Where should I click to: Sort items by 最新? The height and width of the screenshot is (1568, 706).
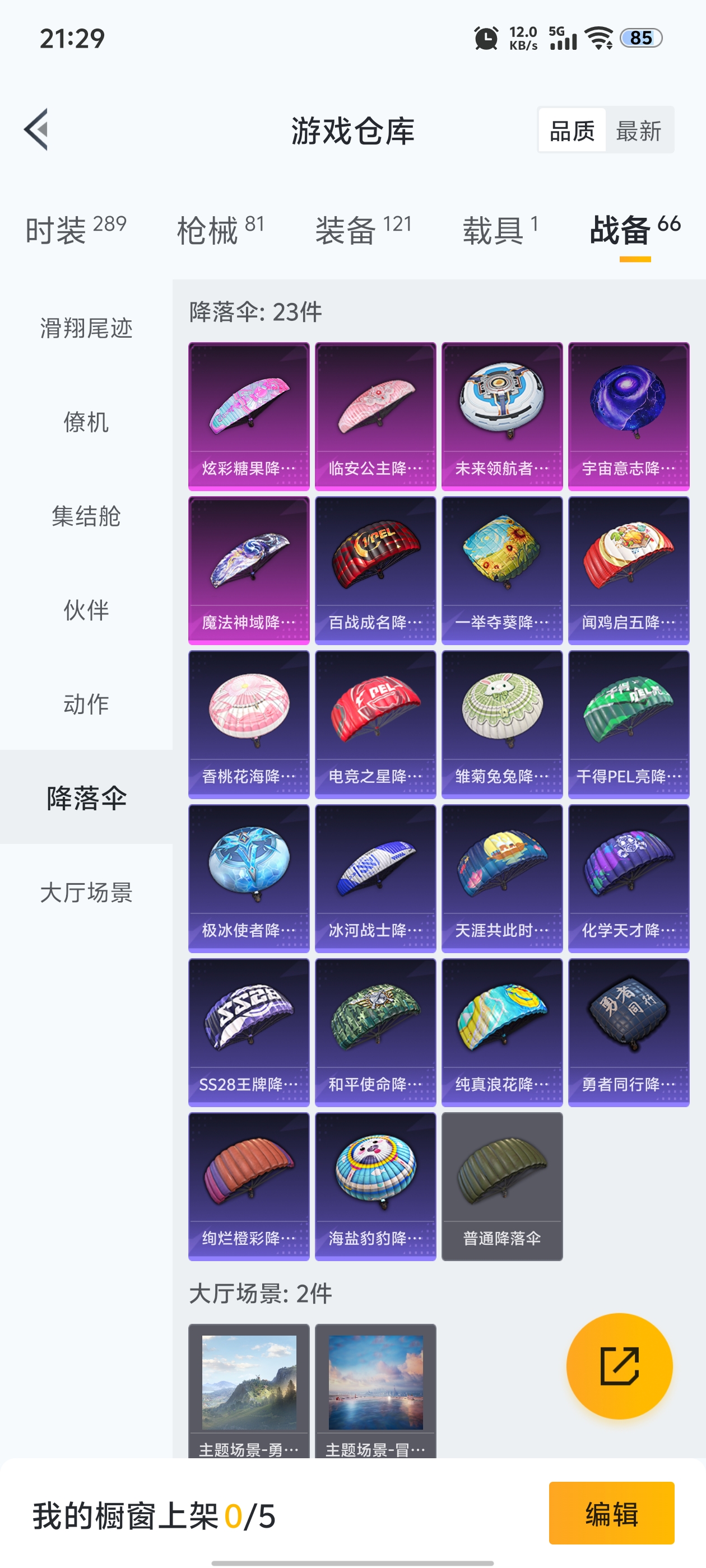click(638, 130)
